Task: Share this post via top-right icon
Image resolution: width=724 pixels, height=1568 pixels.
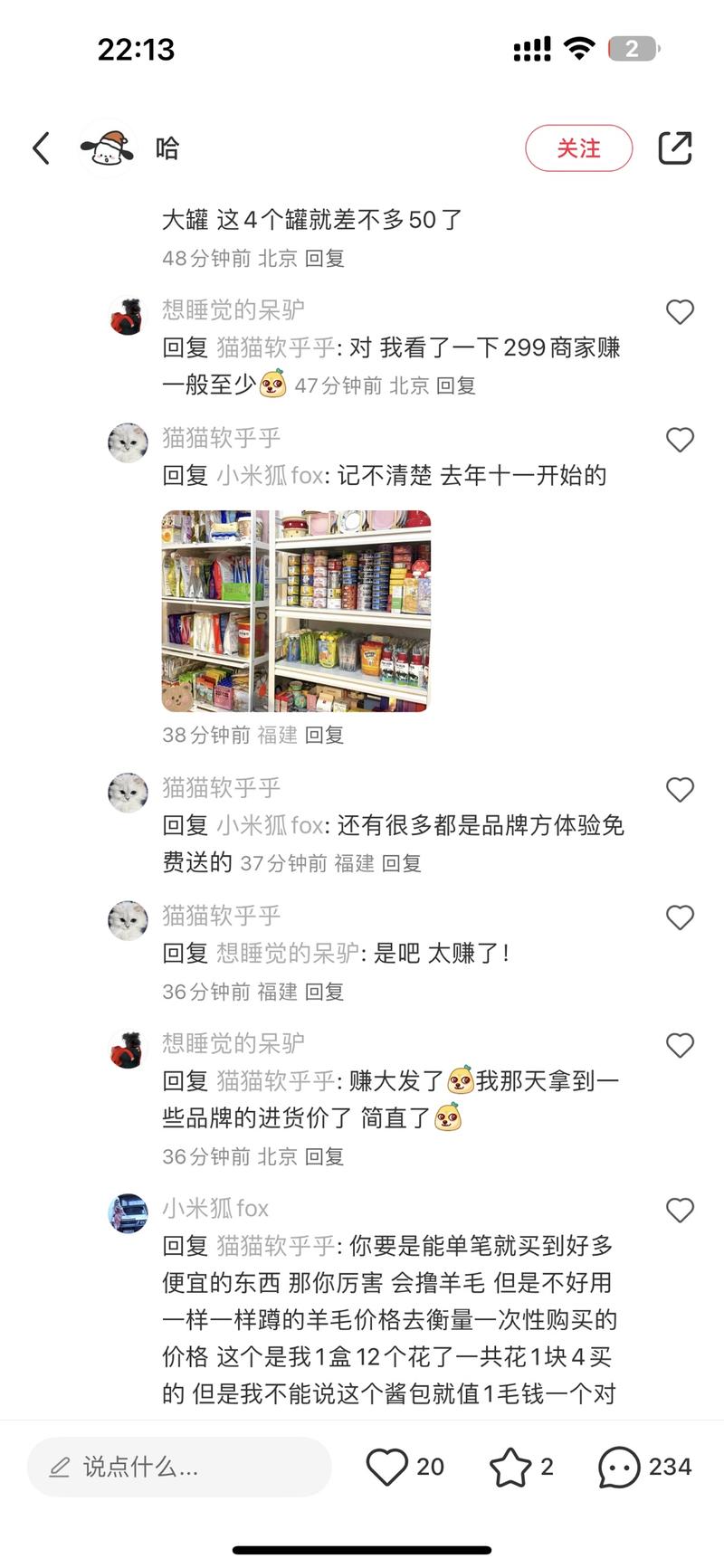Action: click(x=675, y=148)
